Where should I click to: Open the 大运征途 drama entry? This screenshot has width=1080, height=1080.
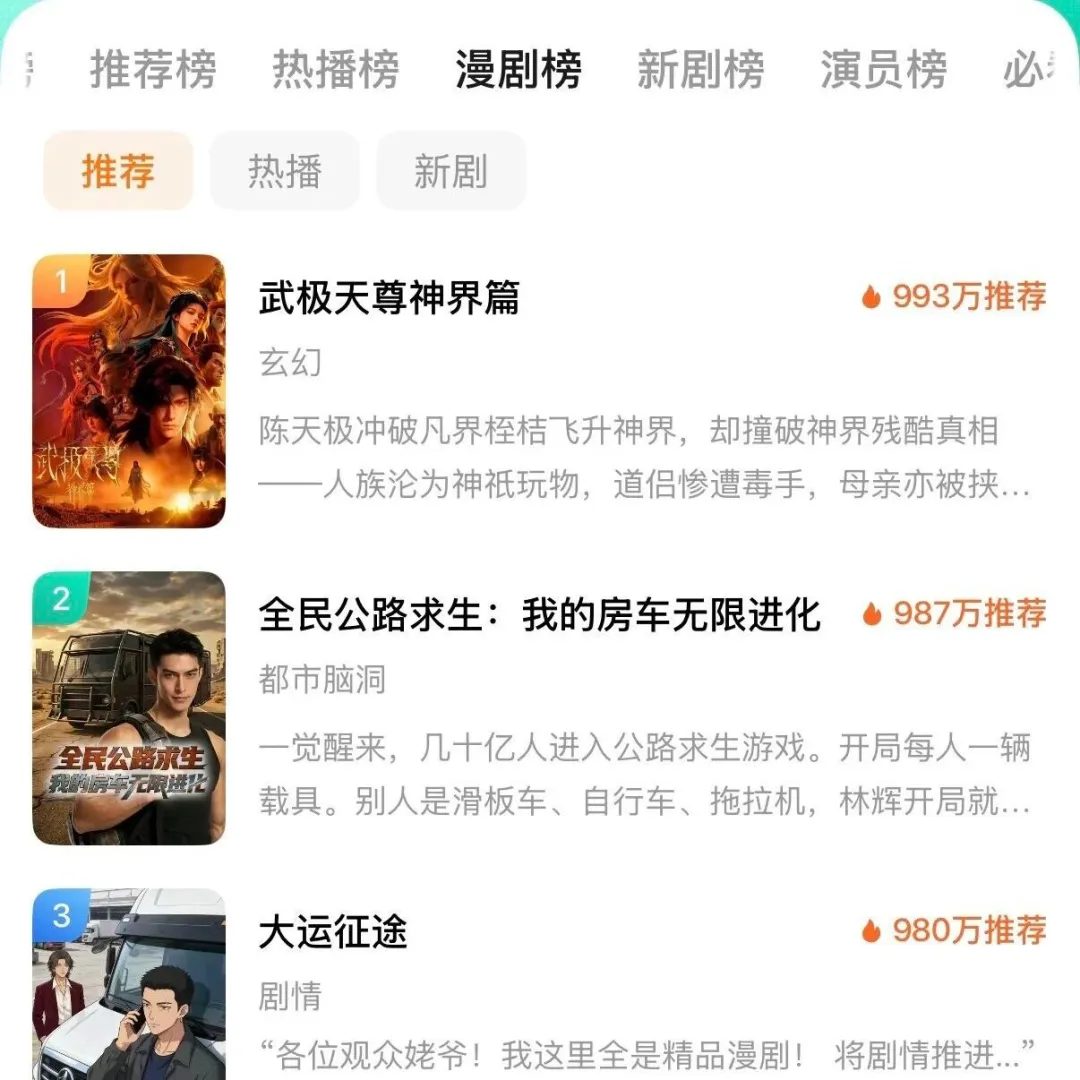333,932
